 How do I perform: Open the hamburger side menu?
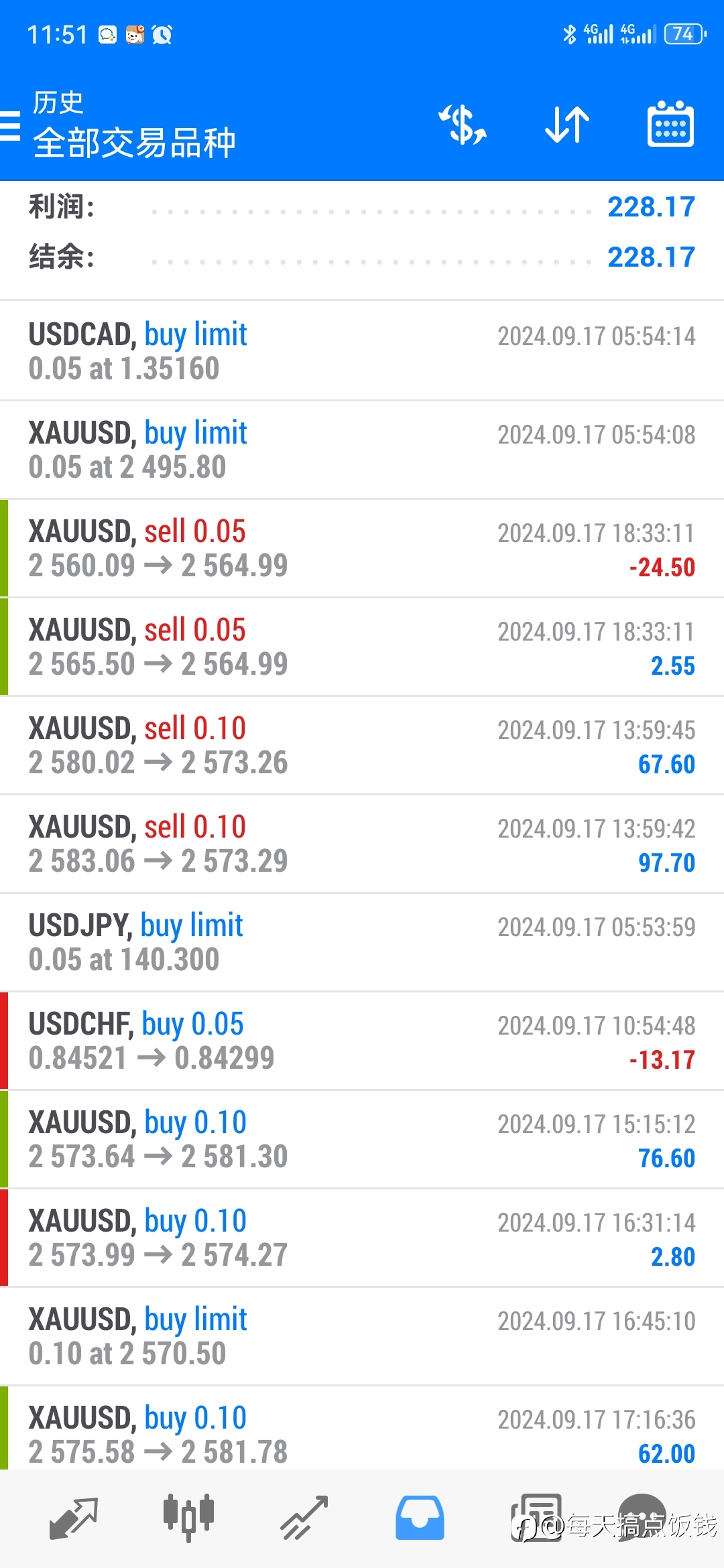click(9, 125)
